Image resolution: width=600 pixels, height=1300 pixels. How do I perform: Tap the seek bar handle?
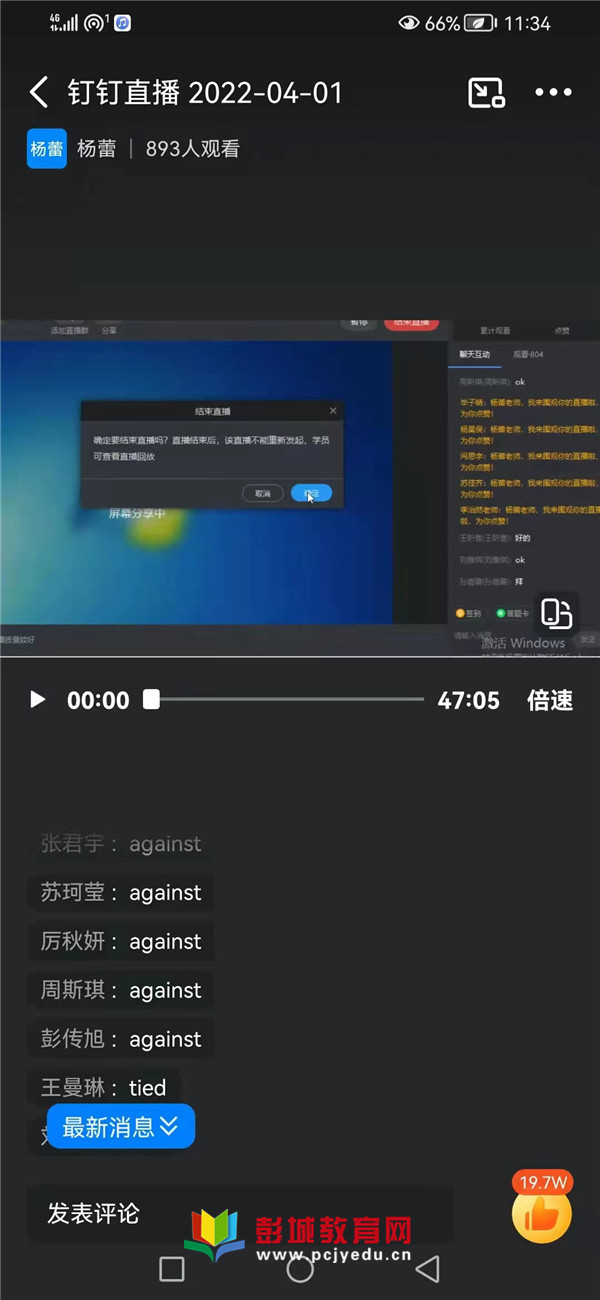coord(151,700)
